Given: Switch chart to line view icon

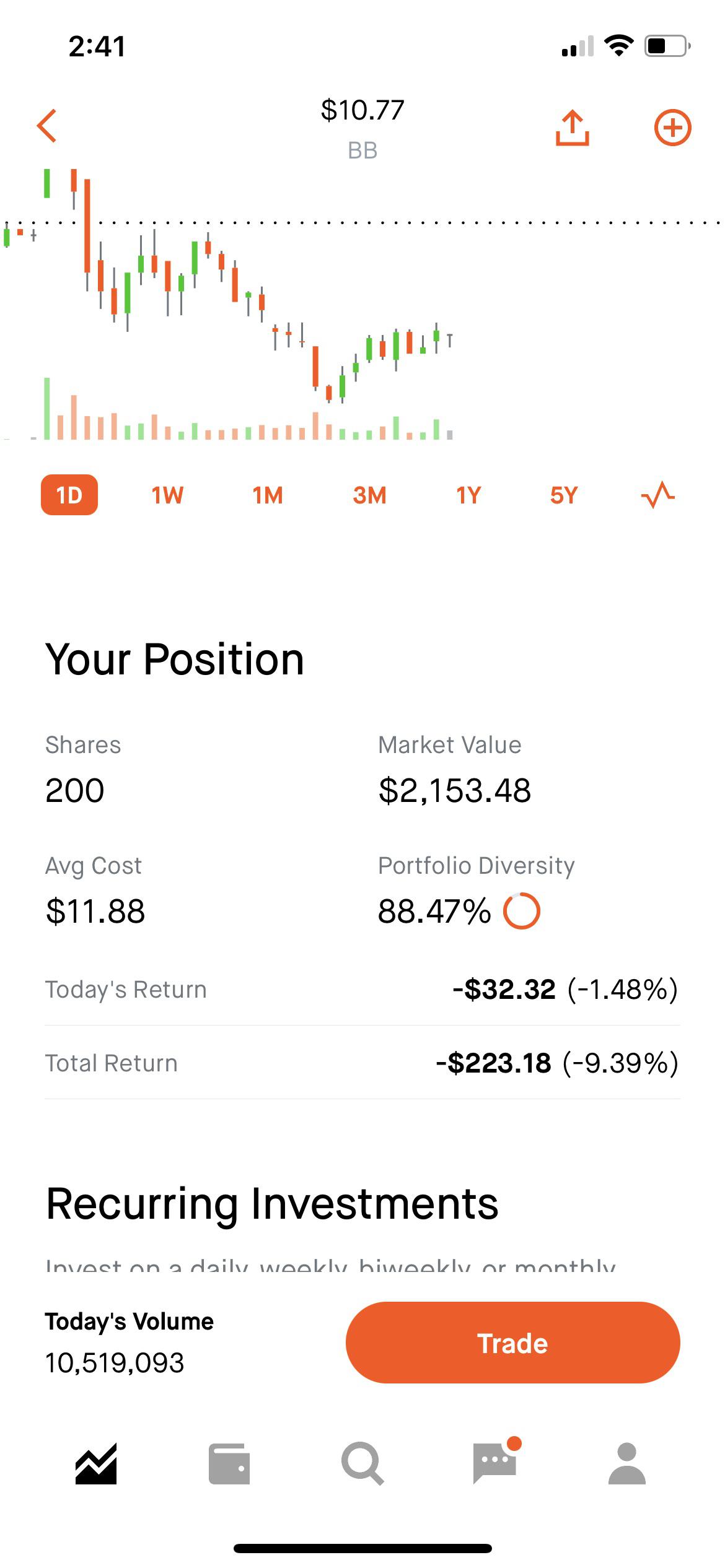Looking at the screenshot, I should coord(657,495).
